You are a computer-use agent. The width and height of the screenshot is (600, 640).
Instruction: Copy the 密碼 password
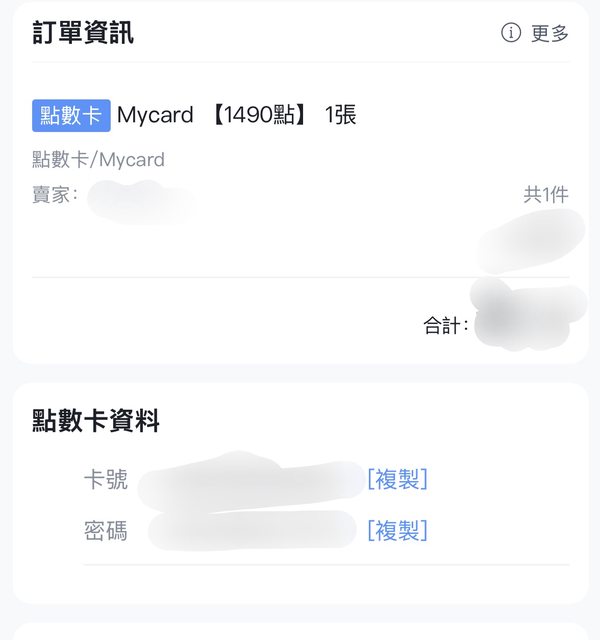click(x=397, y=530)
